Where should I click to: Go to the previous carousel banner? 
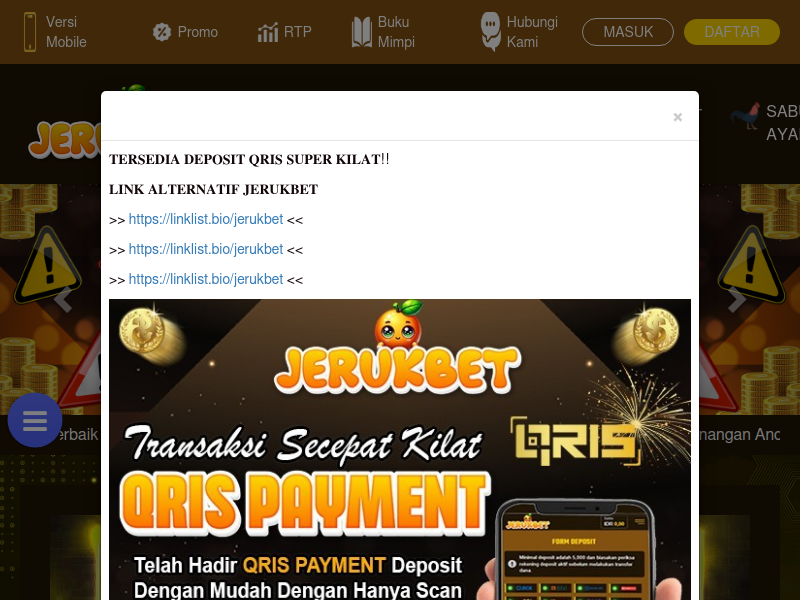(x=63, y=298)
